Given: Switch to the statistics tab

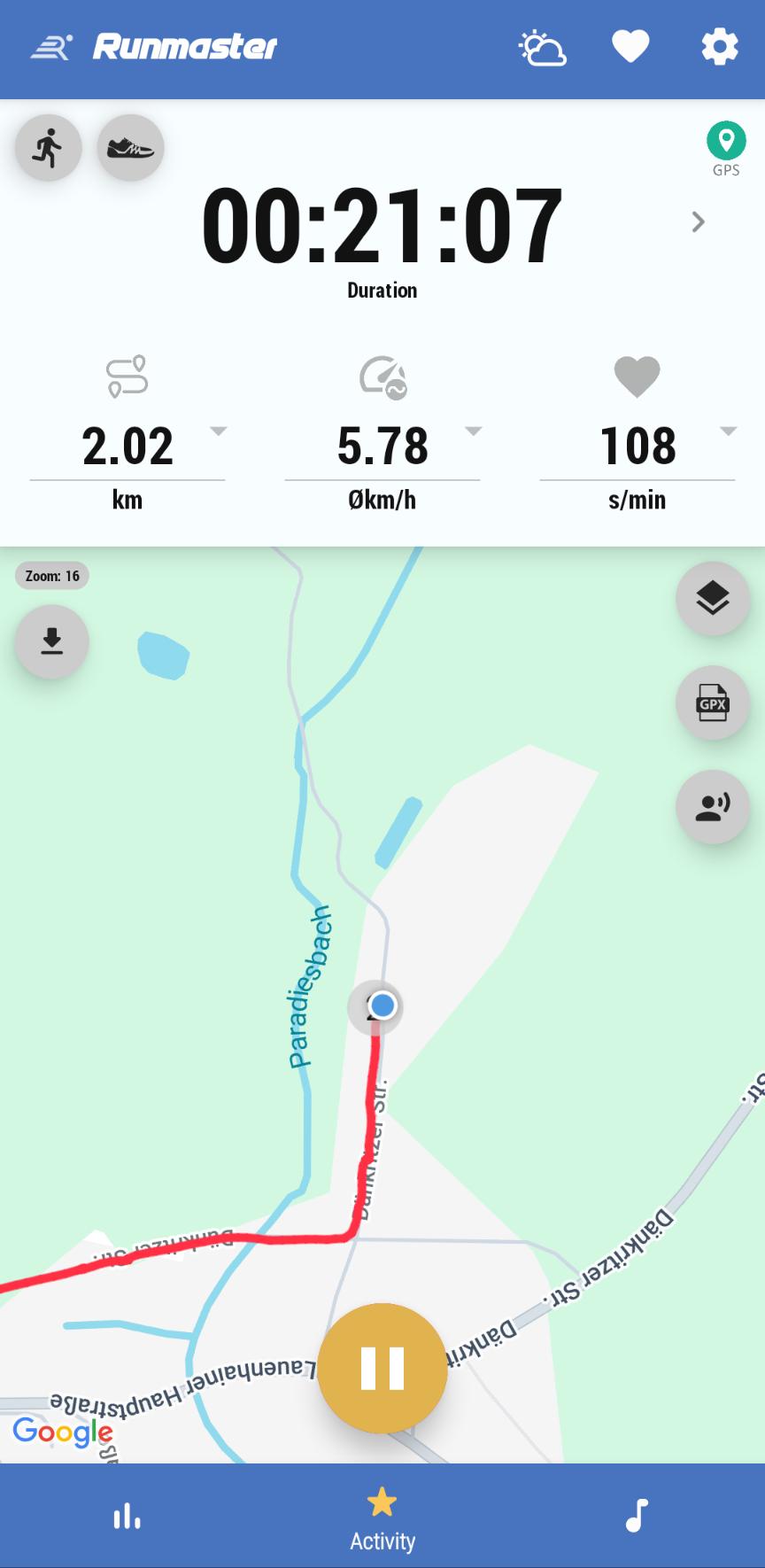Looking at the screenshot, I should coord(127,1517).
